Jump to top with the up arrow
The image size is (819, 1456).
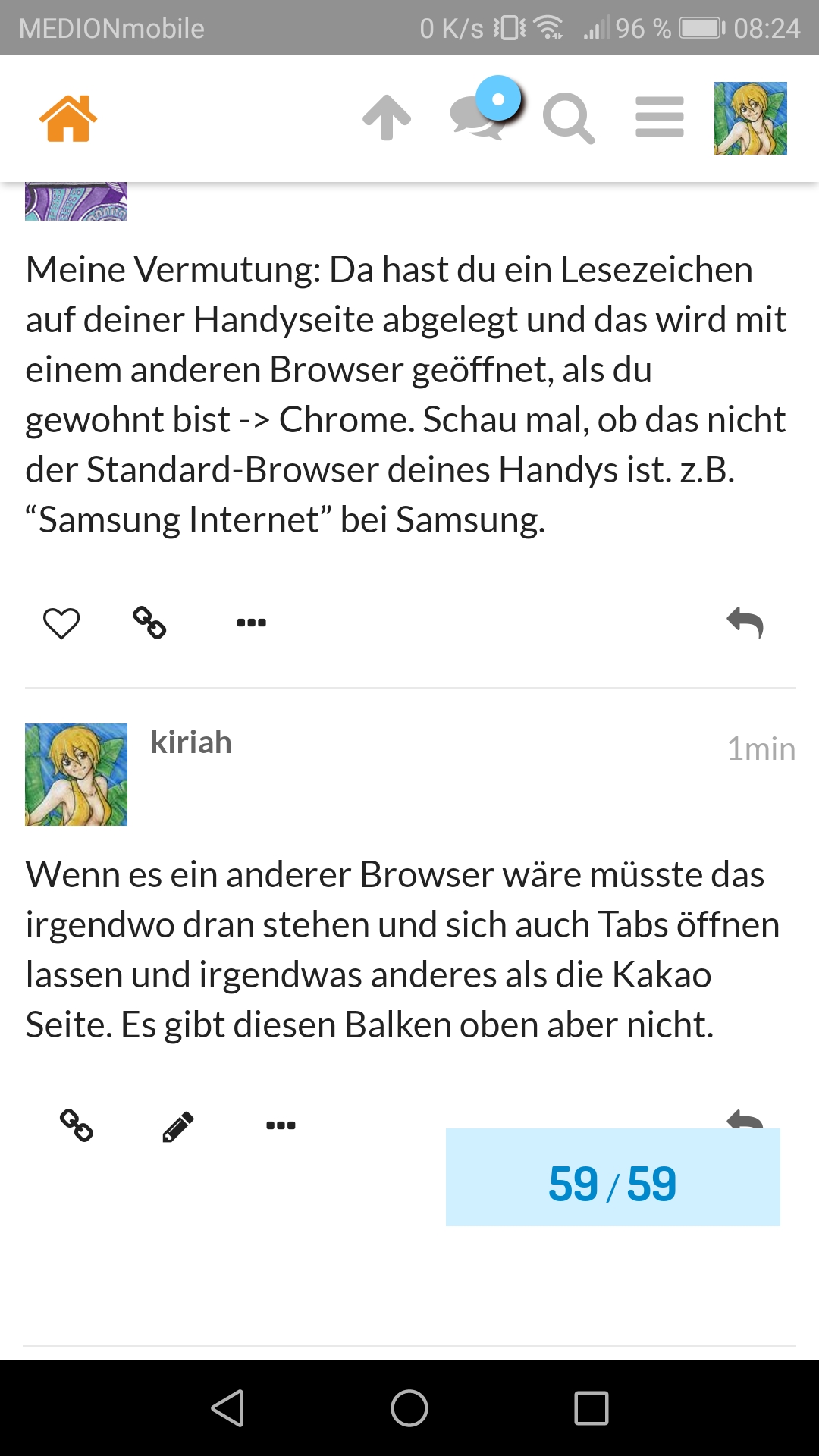387,118
